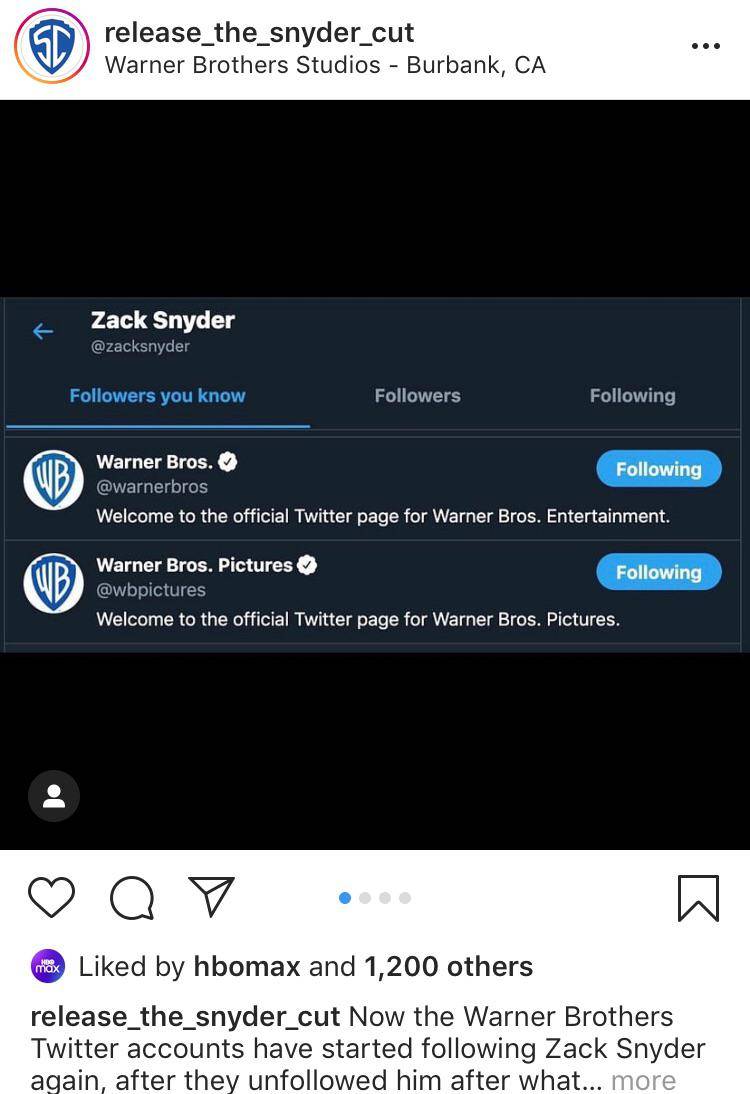750x1094 pixels.
Task: Show people tagged in this photo
Action: (x=54, y=796)
